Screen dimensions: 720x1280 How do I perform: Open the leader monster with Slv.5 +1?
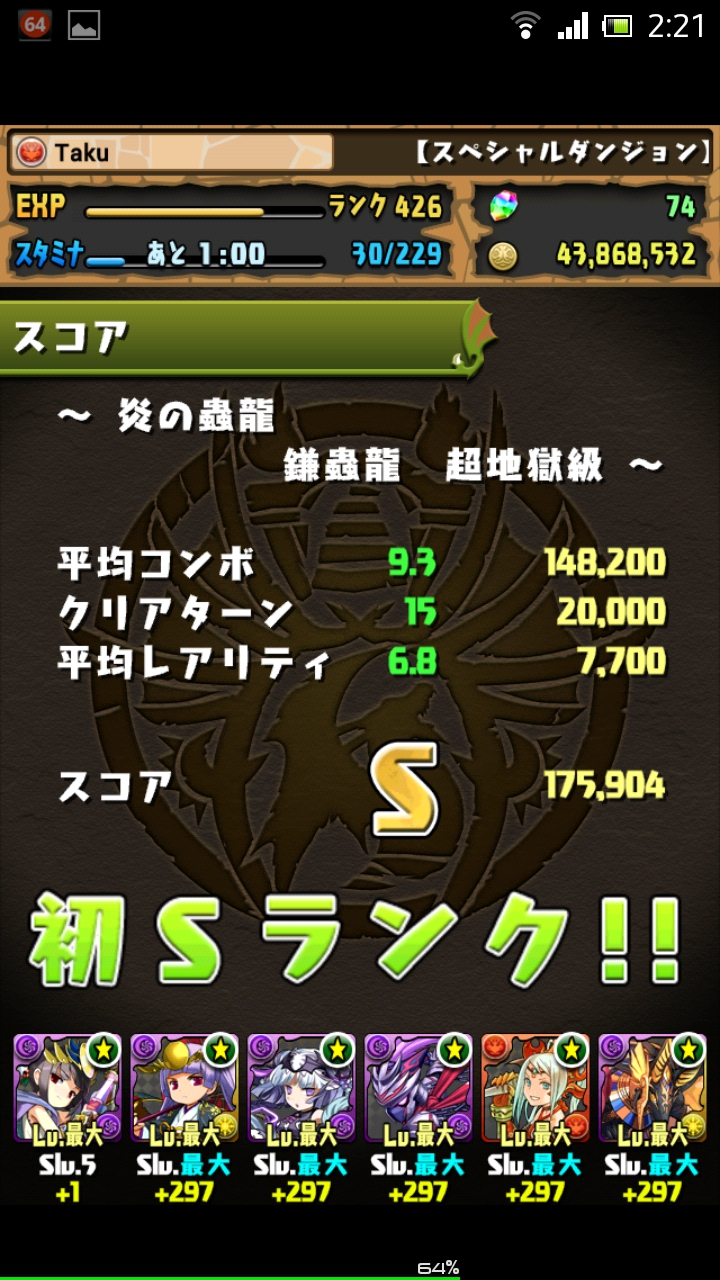67,1088
